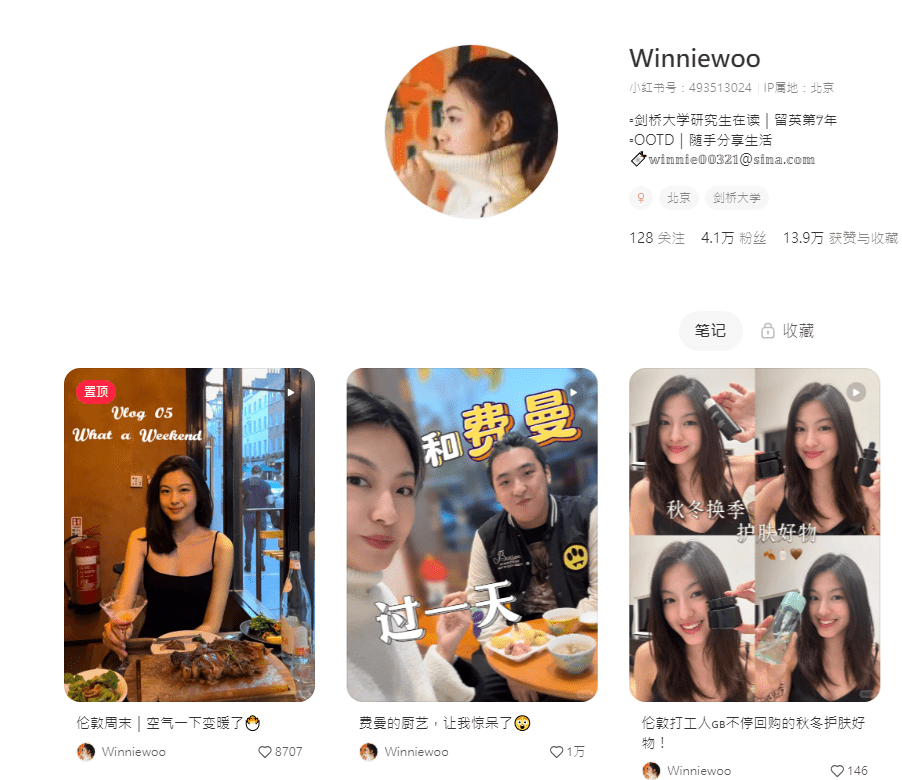The height and width of the screenshot is (780, 902).
Task: Open author Winniewoo under the 伦敦周末 note
Action: (x=122, y=752)
